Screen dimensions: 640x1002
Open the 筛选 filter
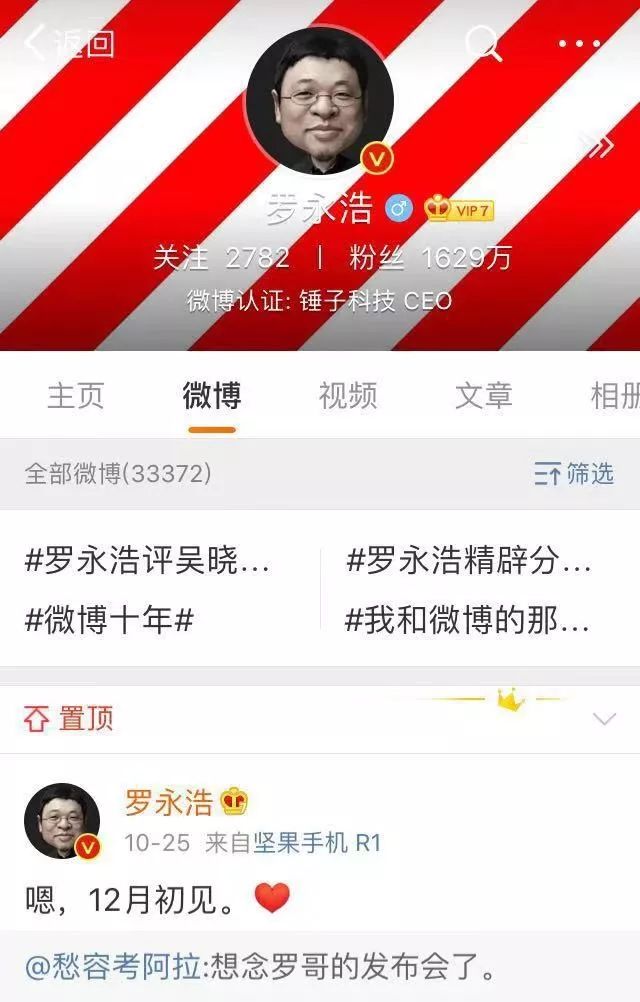pyautogui.click(x=574, y=474)
